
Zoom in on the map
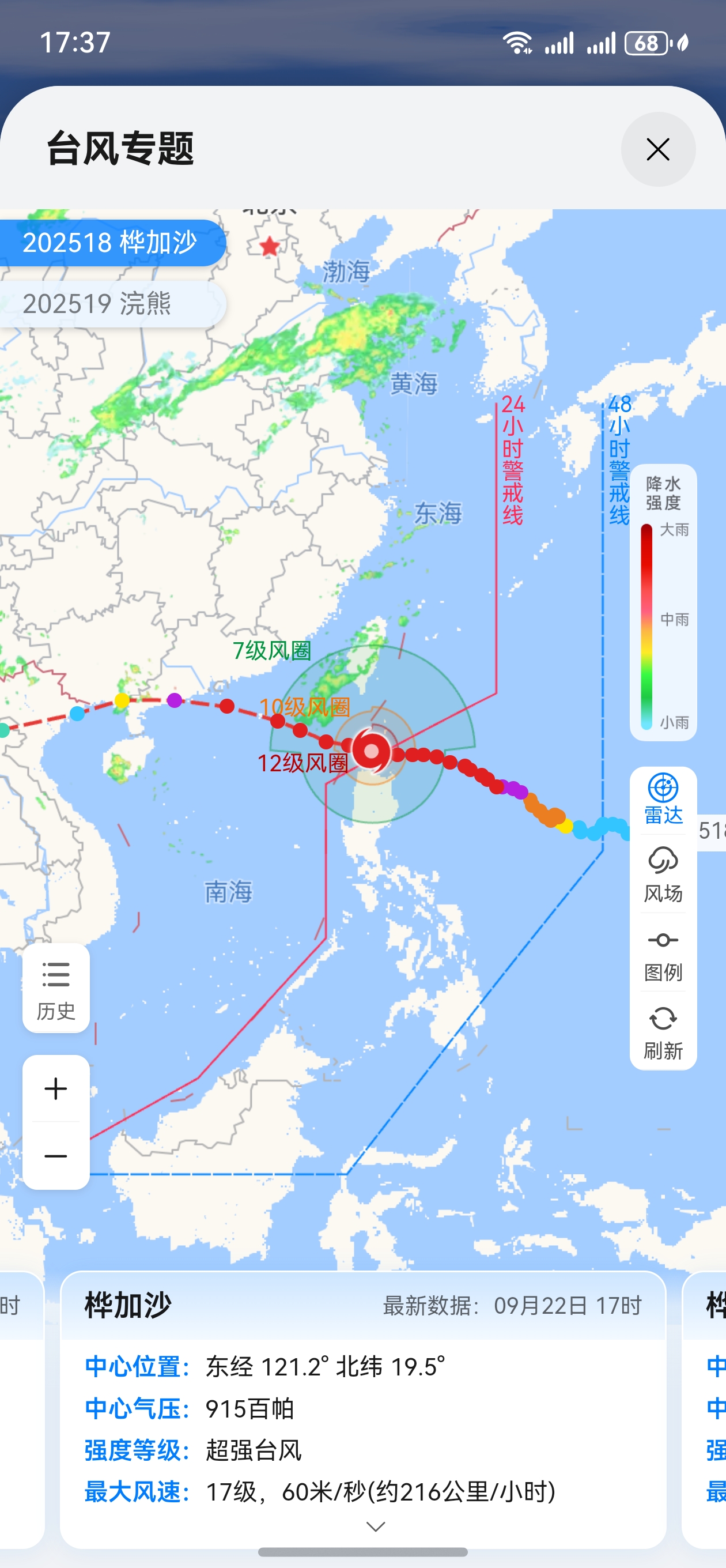pos(56,1088)
